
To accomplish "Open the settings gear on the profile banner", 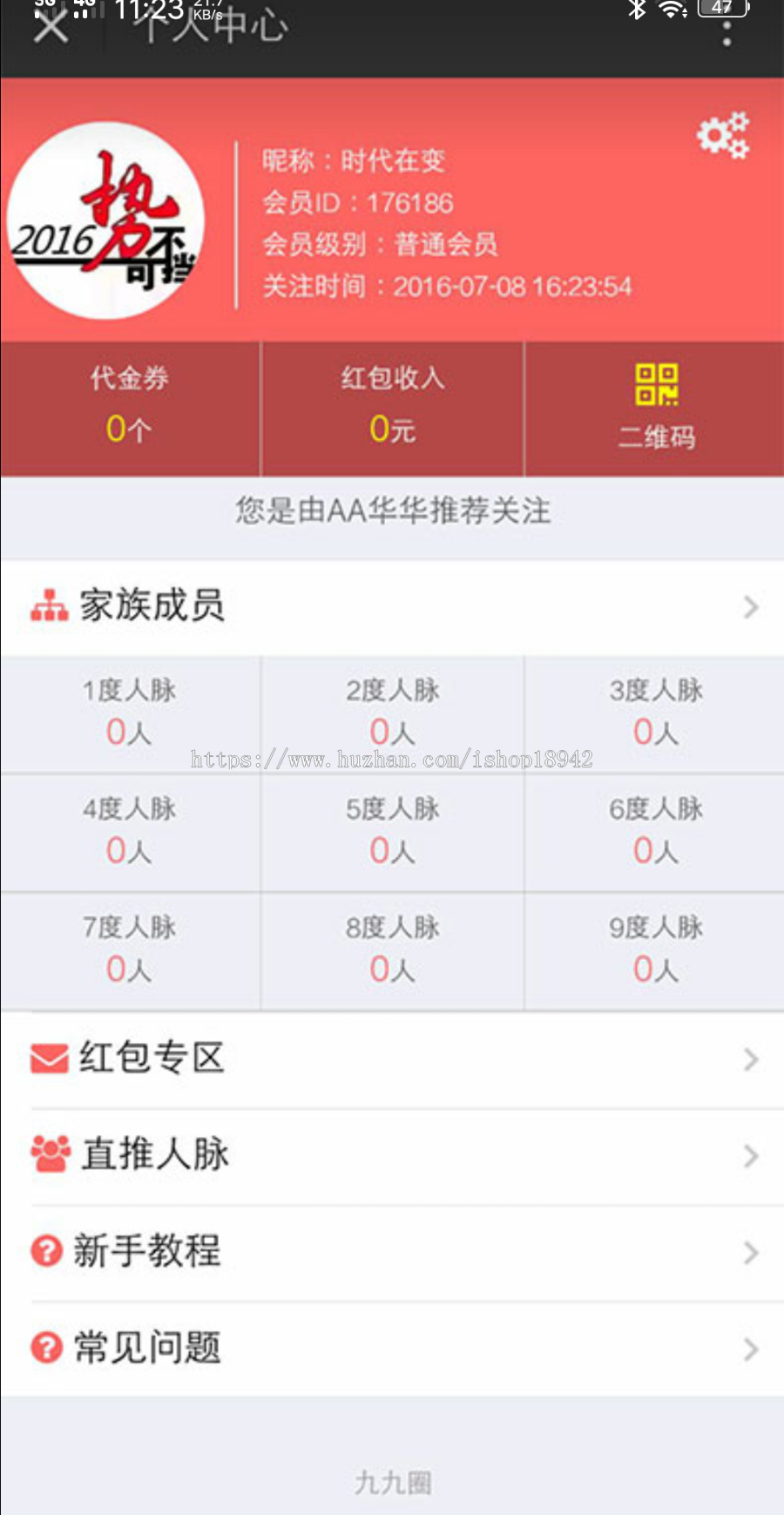I will click(x=723, y=136).
